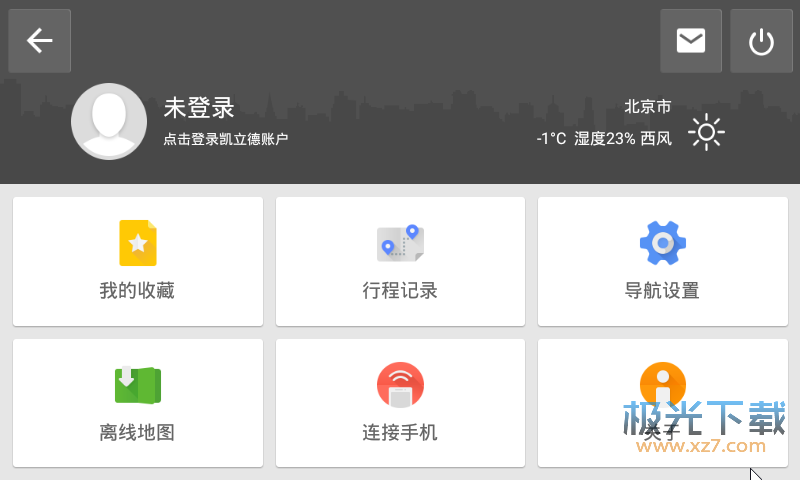Open 导航设置 navigation settings tile
Viewport: 800px width, 480px height.
point(662,261)
